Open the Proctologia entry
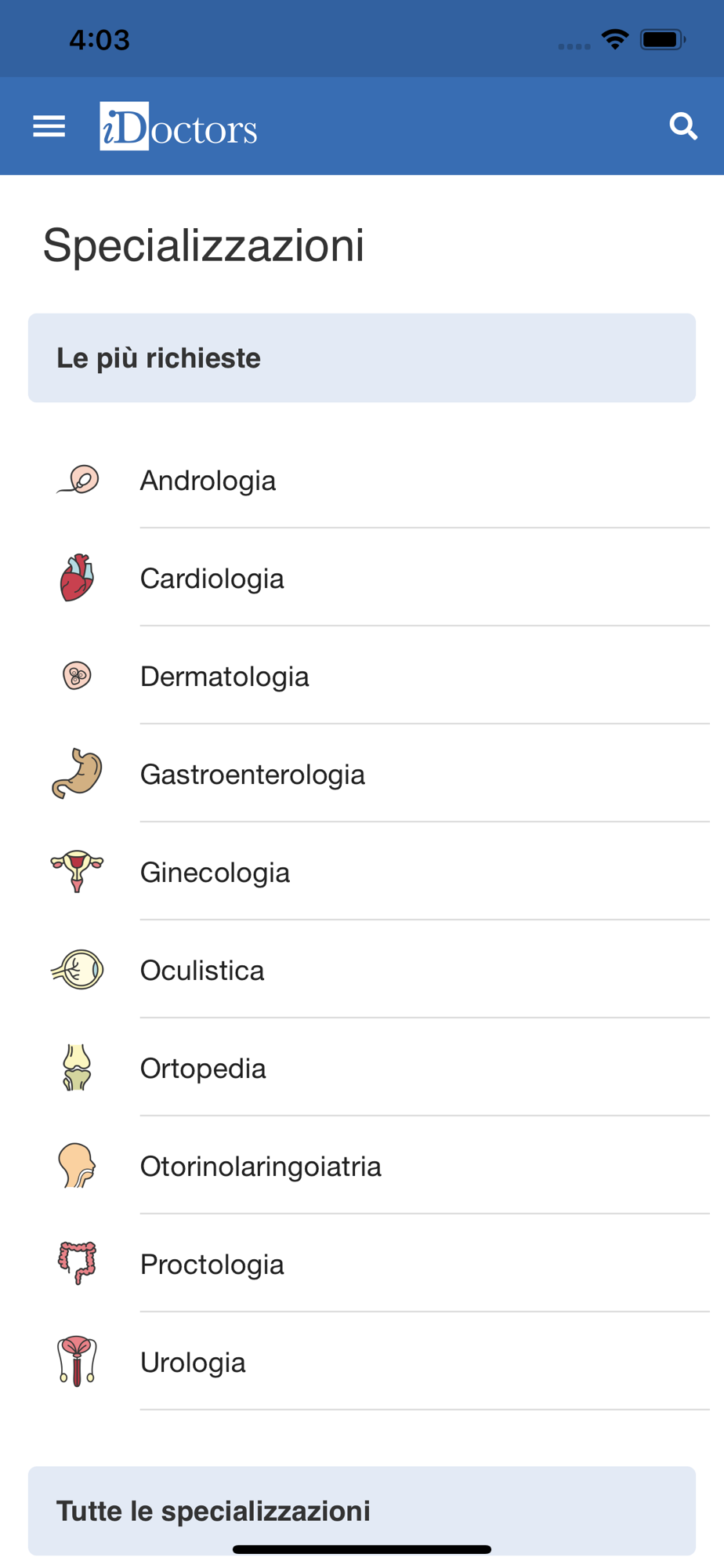 click(x=362, y=1264)
